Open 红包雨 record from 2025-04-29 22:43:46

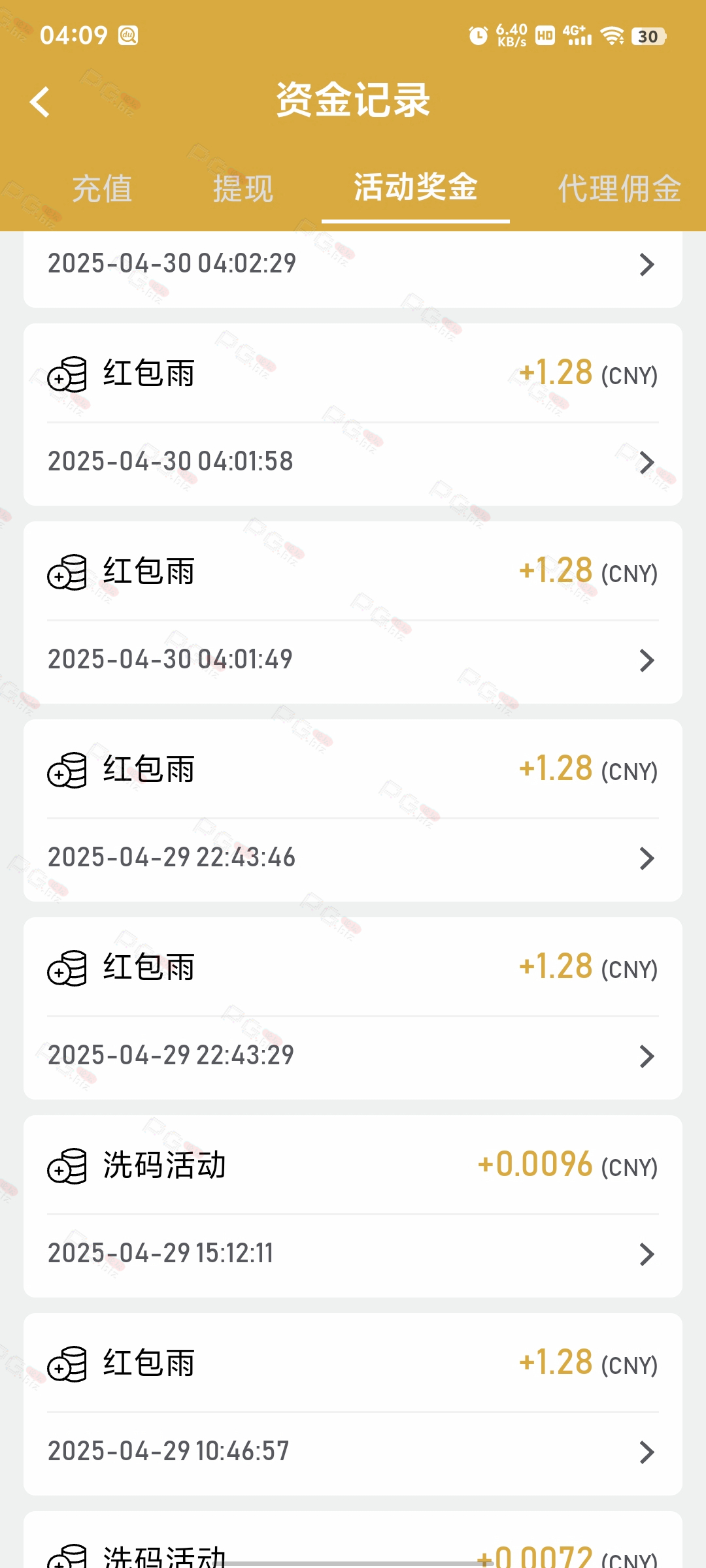pyautogui.click(x=353, y=810)
